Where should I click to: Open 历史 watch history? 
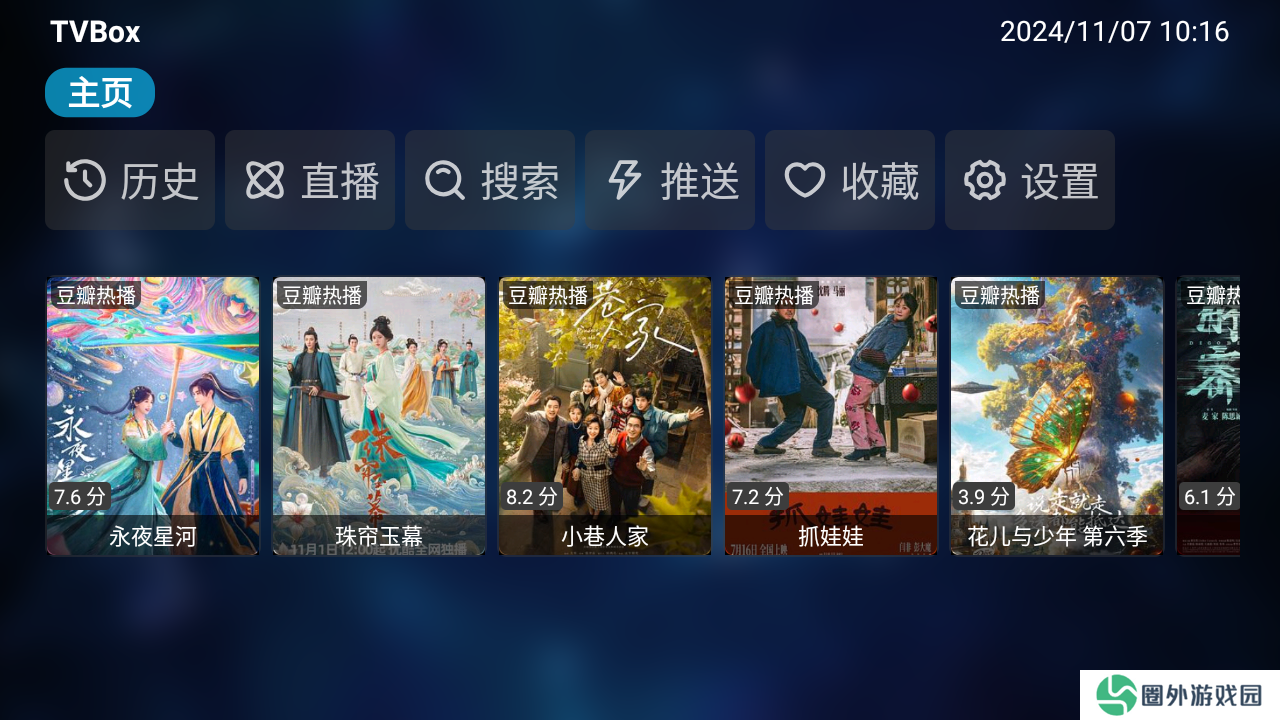[130, 181]
